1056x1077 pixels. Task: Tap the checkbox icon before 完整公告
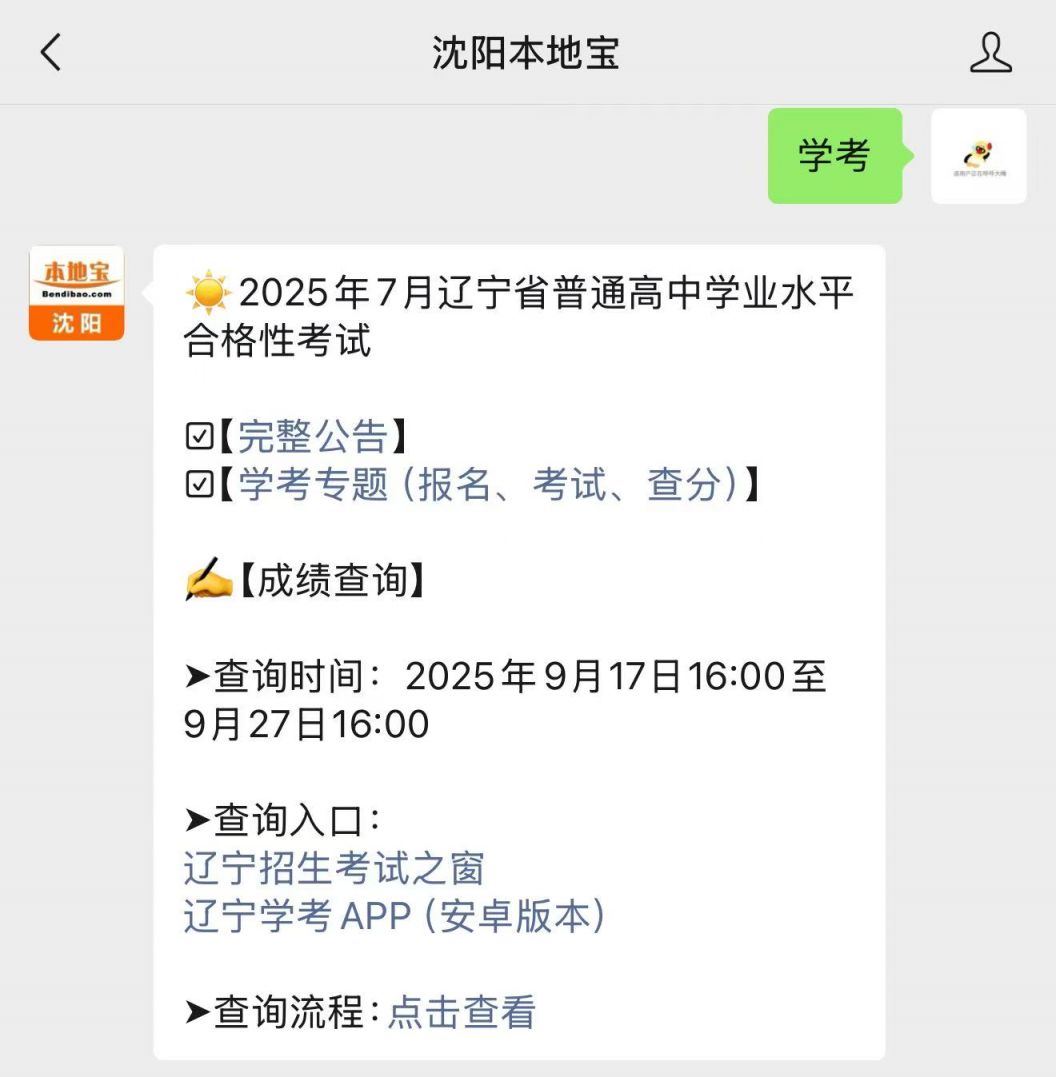(202, 435)
